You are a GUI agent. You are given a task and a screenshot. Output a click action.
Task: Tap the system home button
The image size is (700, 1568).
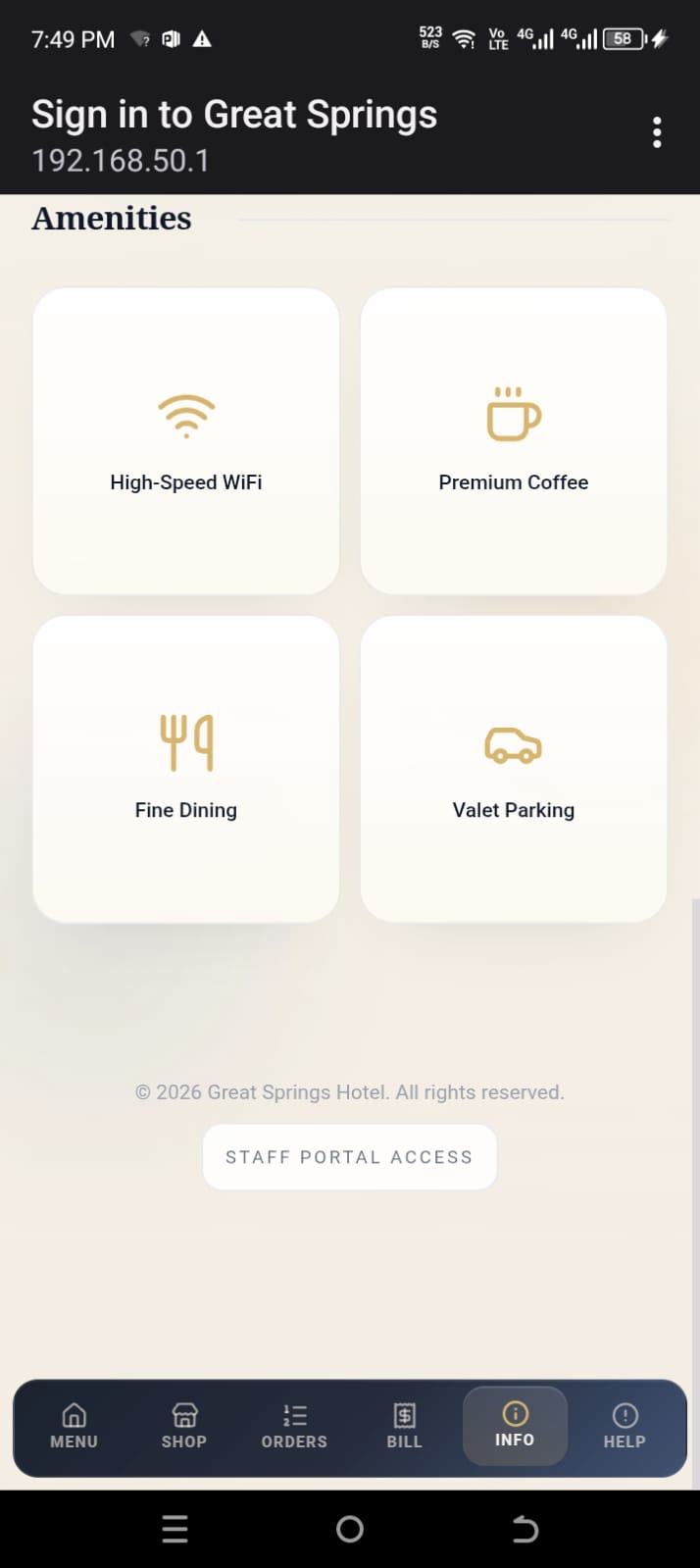350,1529
